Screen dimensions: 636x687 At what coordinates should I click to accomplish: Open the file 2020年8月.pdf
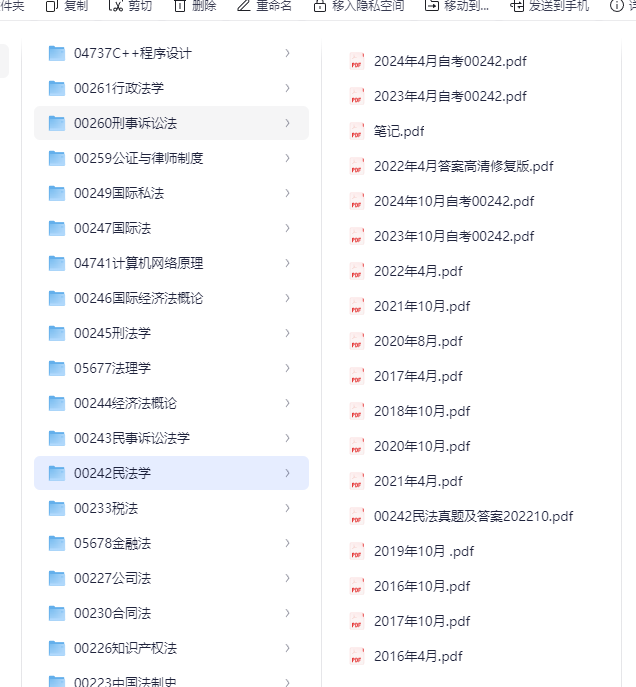(418, 341)
